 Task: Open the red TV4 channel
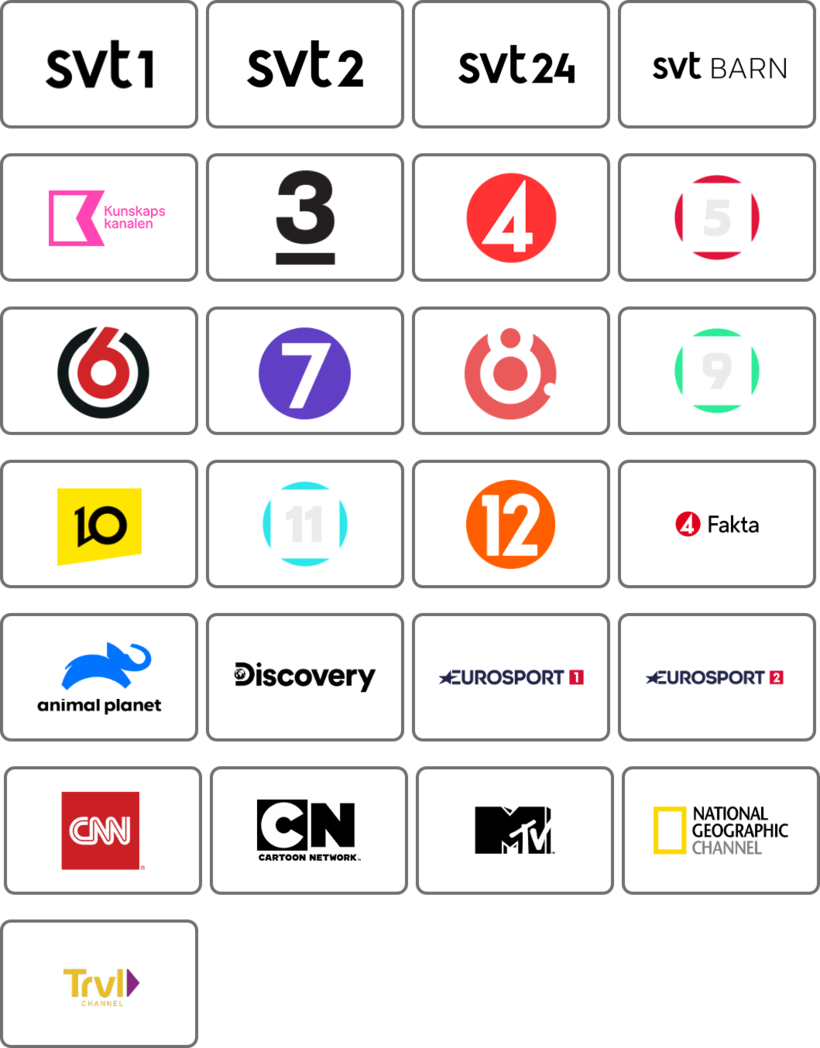click(x=511, y=218)
